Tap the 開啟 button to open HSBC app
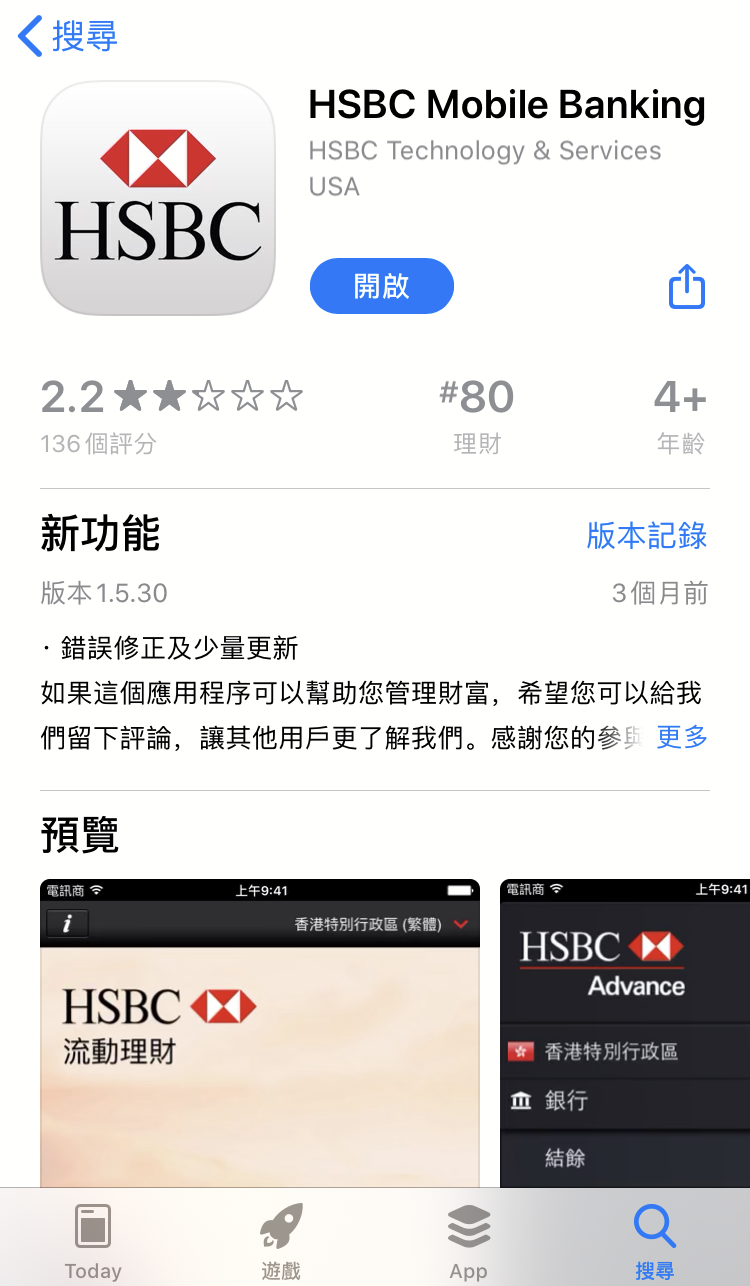 382,286
